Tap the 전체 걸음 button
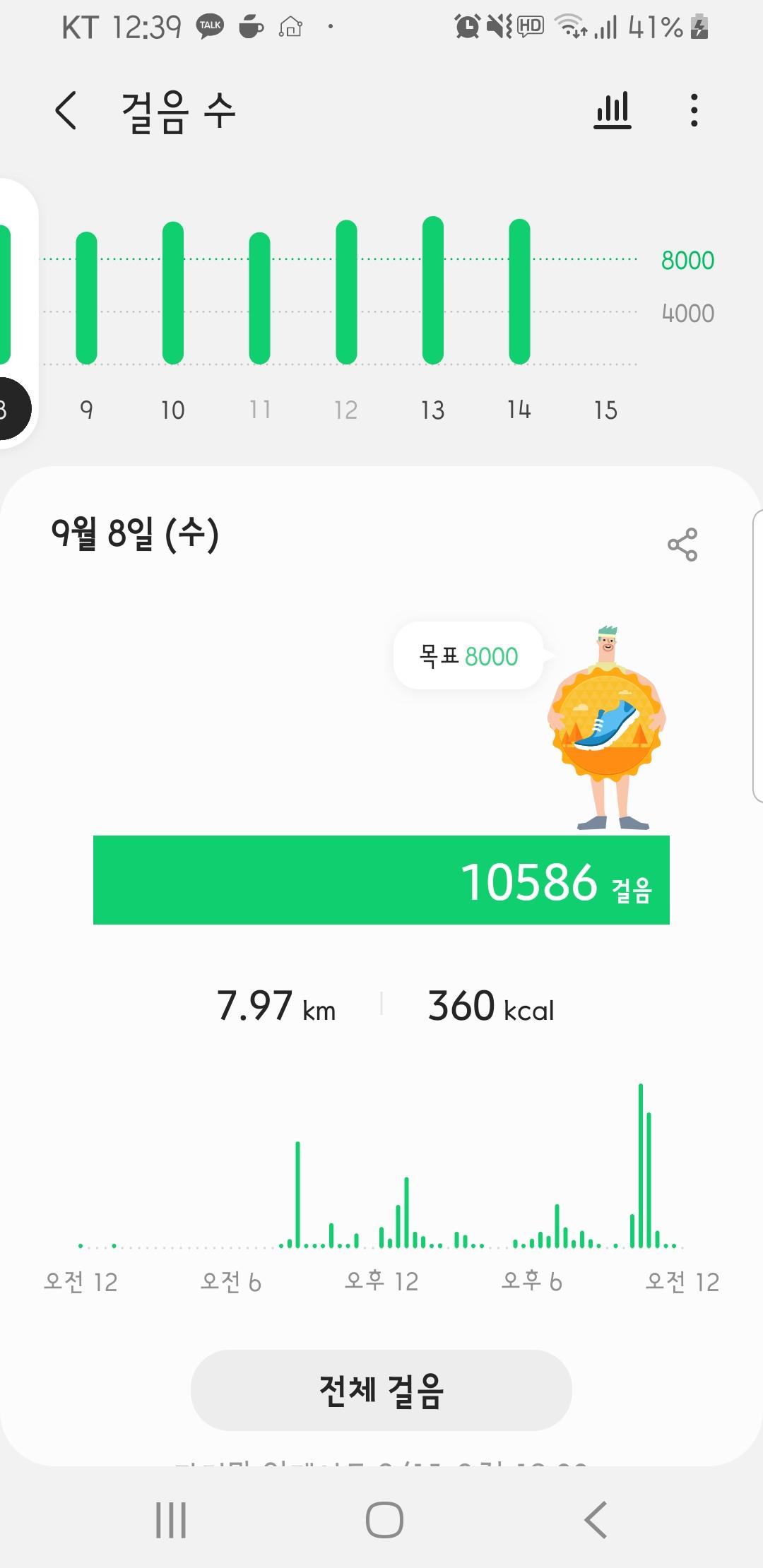The image size is (763, 1568). (381, 1390)
